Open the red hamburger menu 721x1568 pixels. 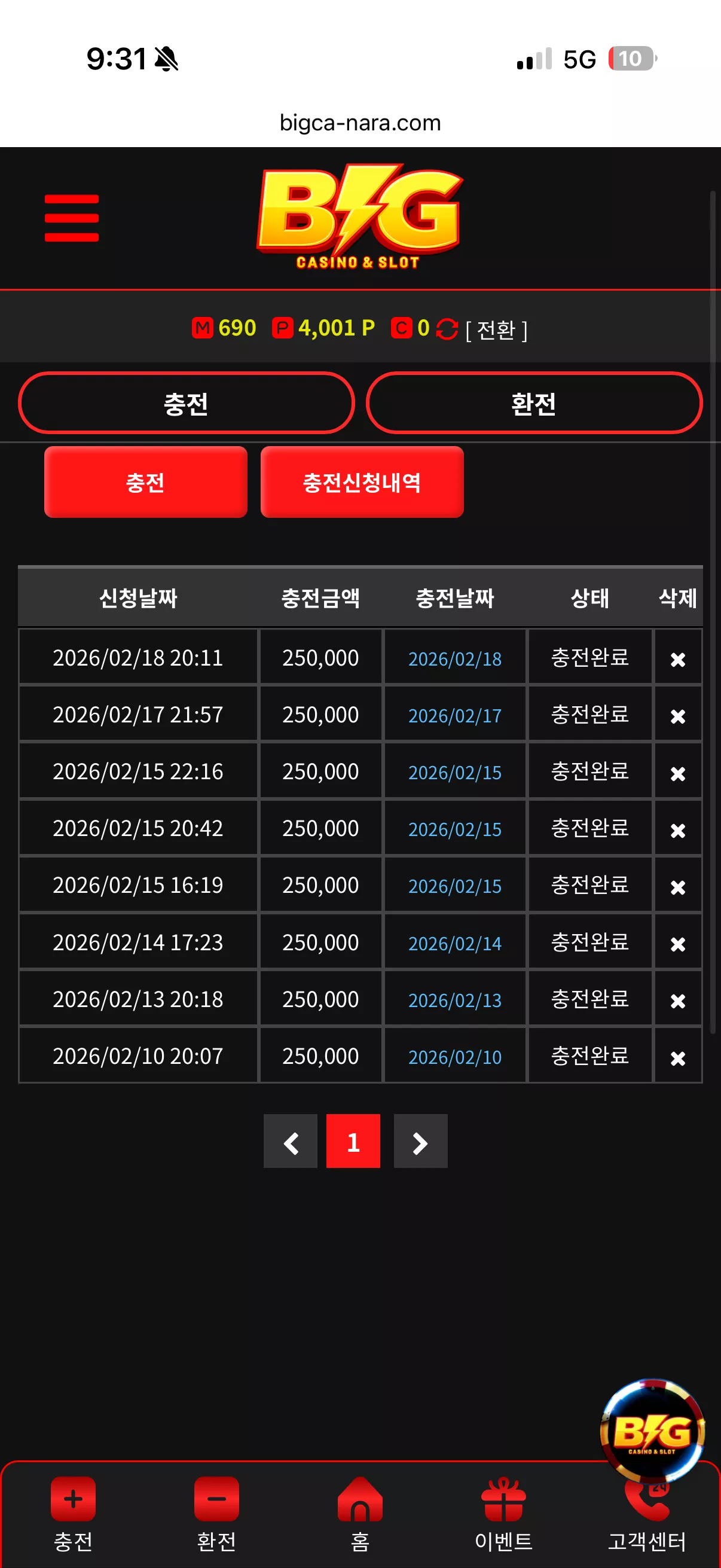(x=72, y=218)
